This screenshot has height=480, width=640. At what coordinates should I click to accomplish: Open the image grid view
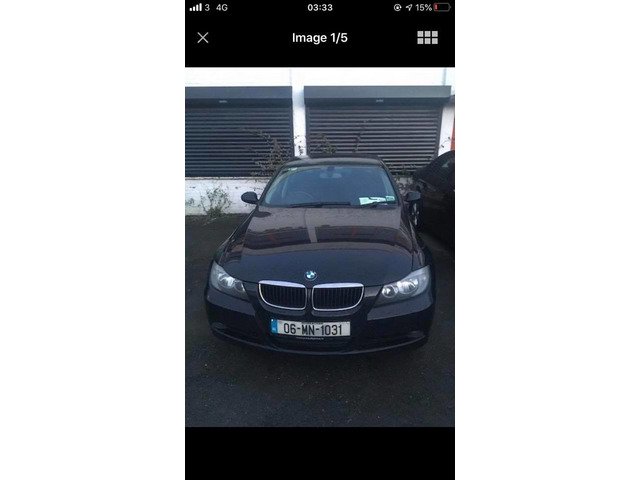pyautogui.click(x=427, y=38)
